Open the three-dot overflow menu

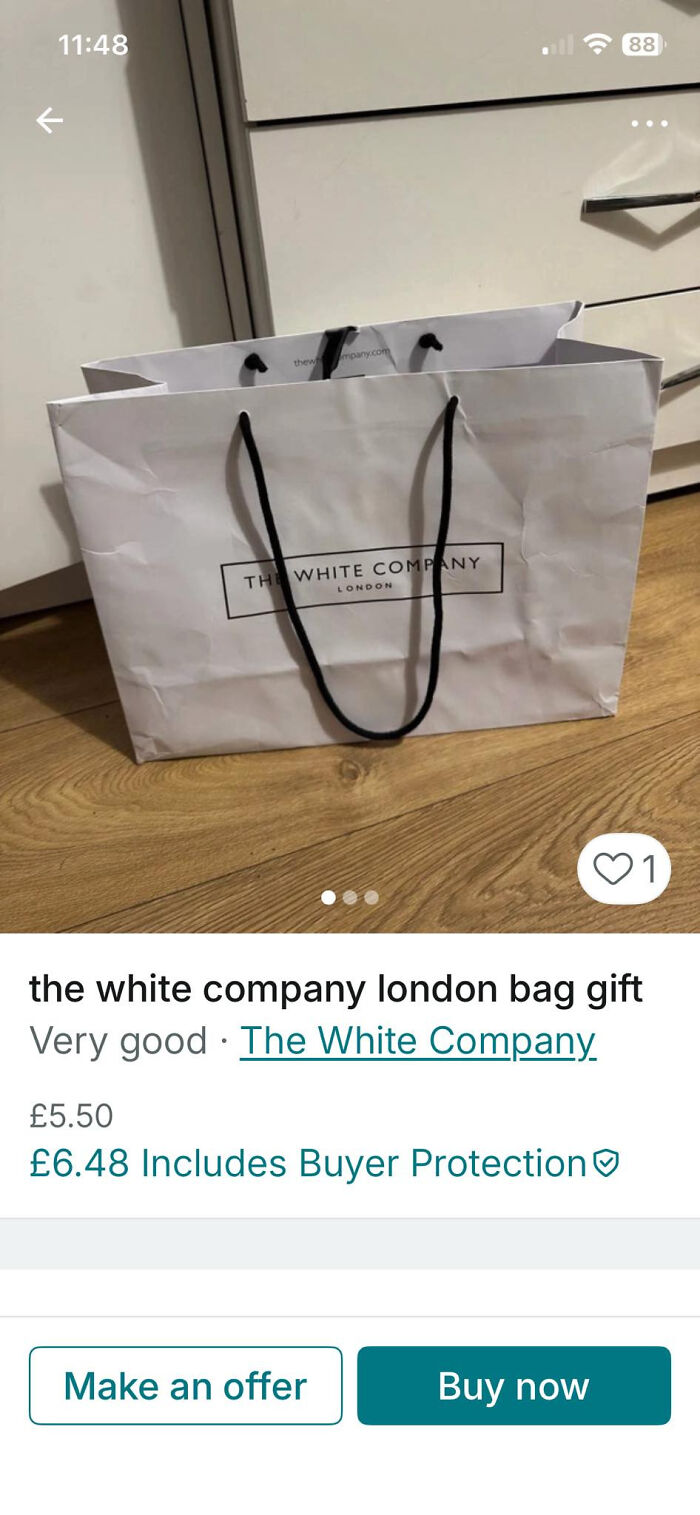[x=649, y=123]
